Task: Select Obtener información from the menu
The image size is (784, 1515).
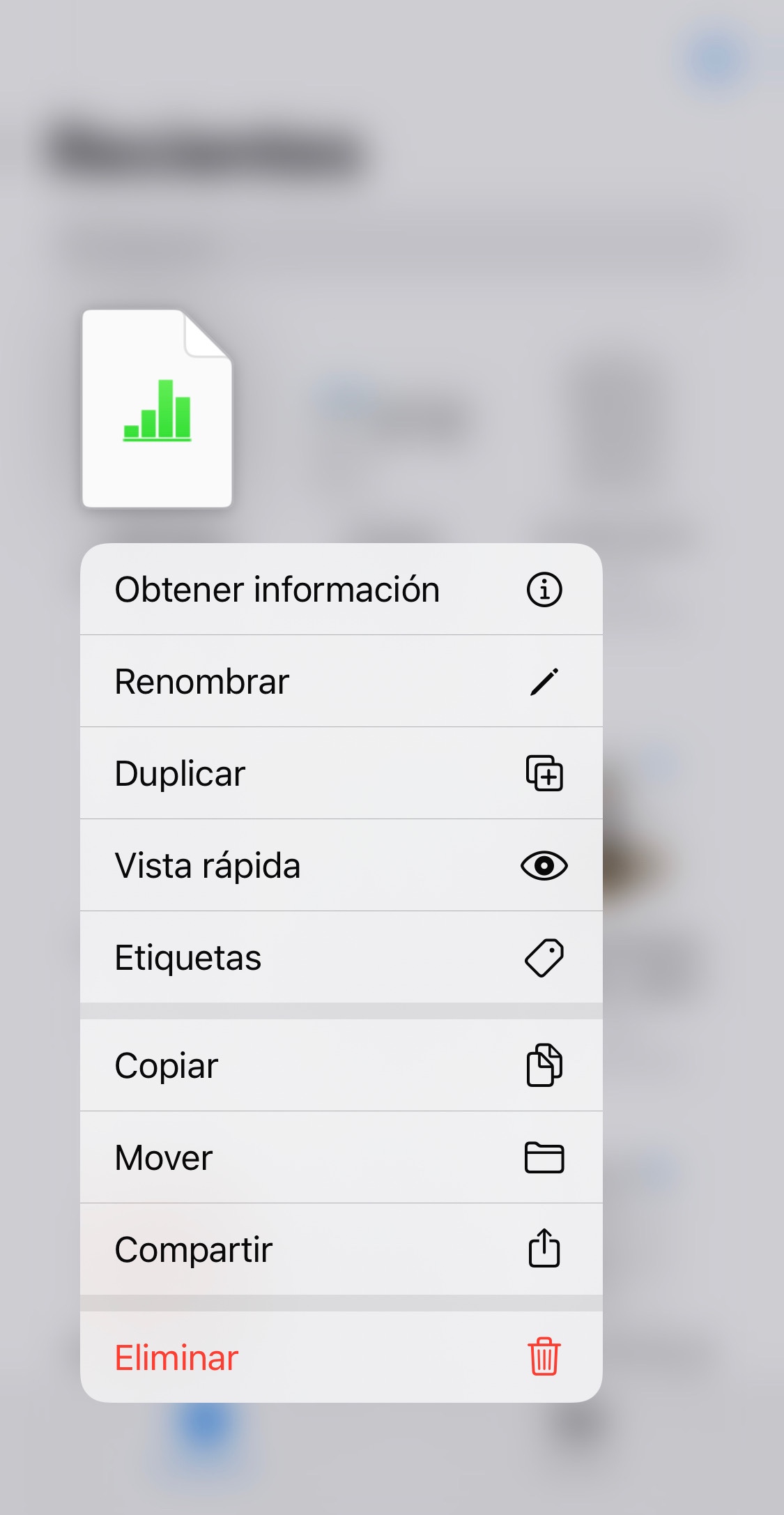Action: coord(341,590)
